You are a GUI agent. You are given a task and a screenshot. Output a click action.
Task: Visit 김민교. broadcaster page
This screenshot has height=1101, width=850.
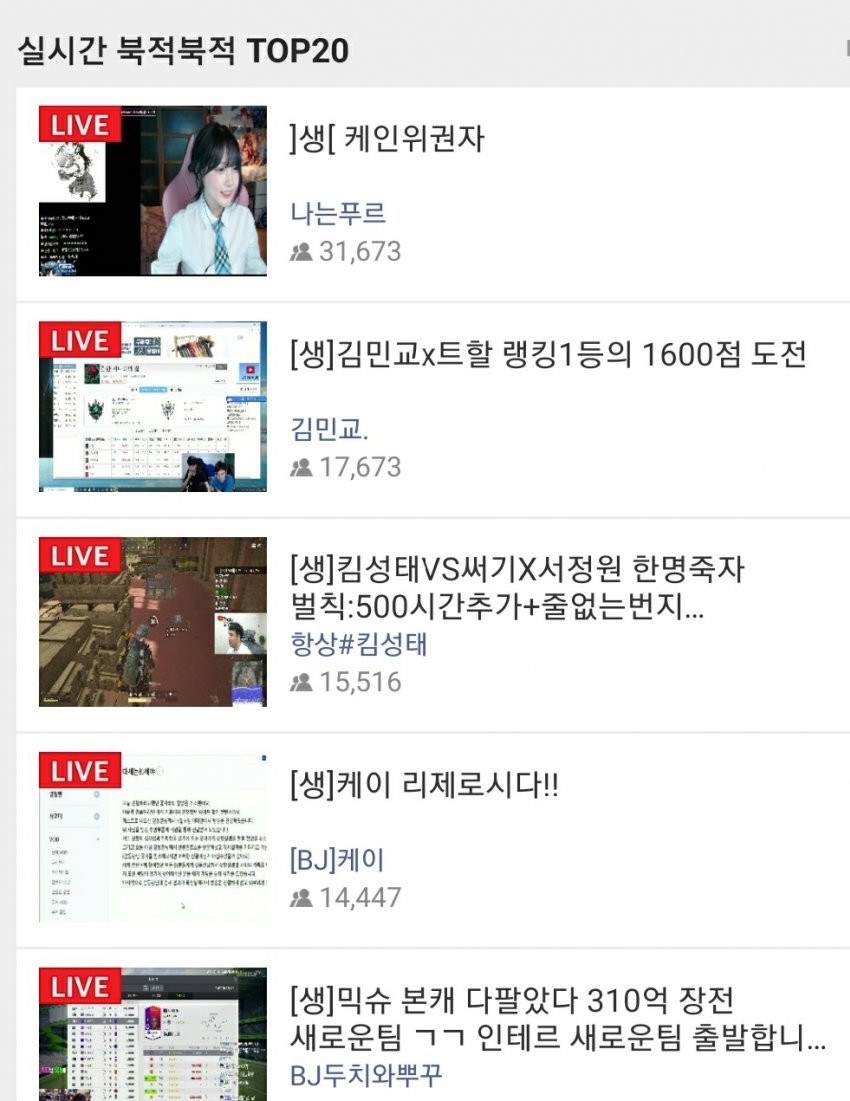330,429
